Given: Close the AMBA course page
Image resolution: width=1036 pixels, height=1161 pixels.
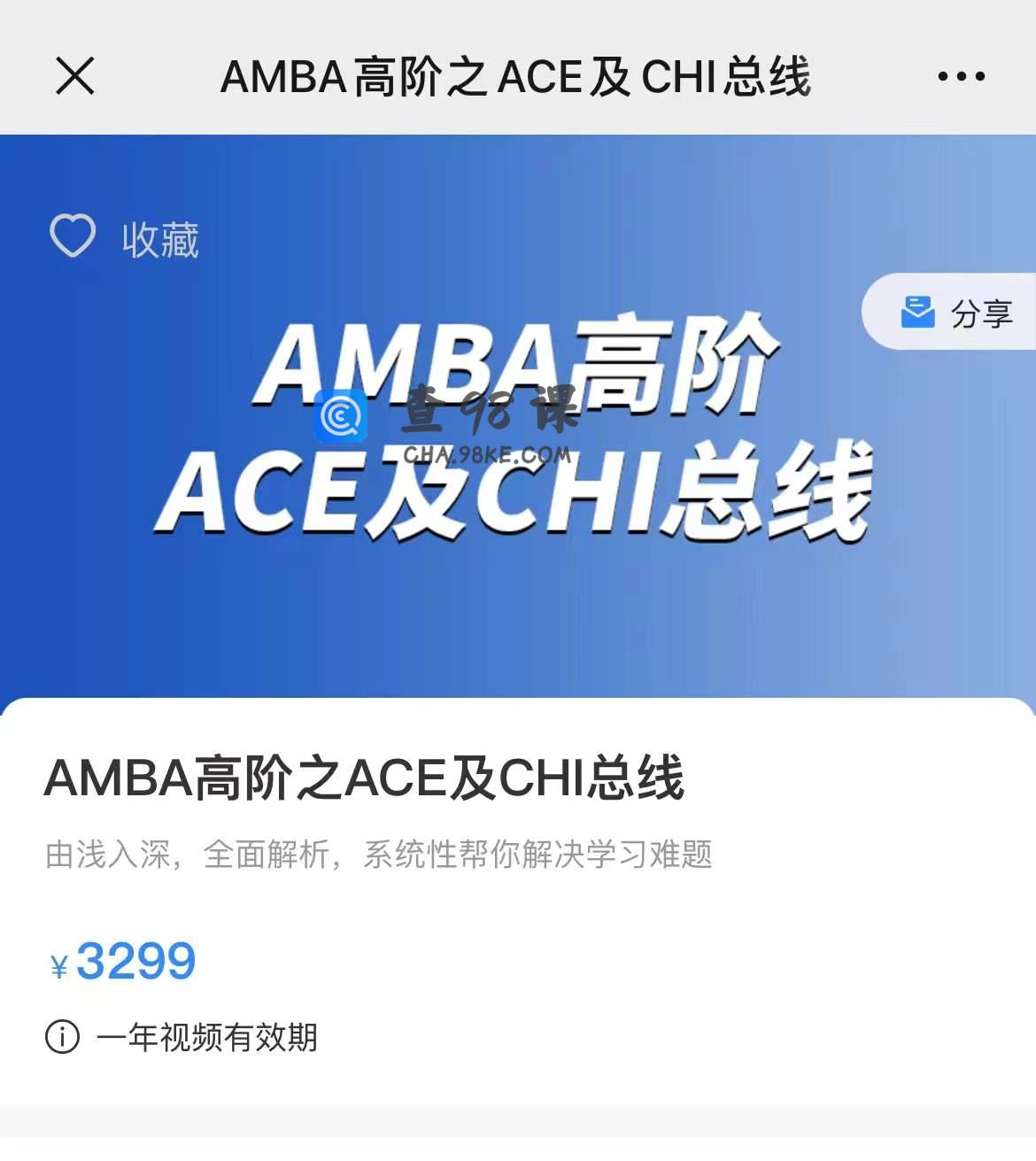Looking at the screenshot, I should pos(75,75).
